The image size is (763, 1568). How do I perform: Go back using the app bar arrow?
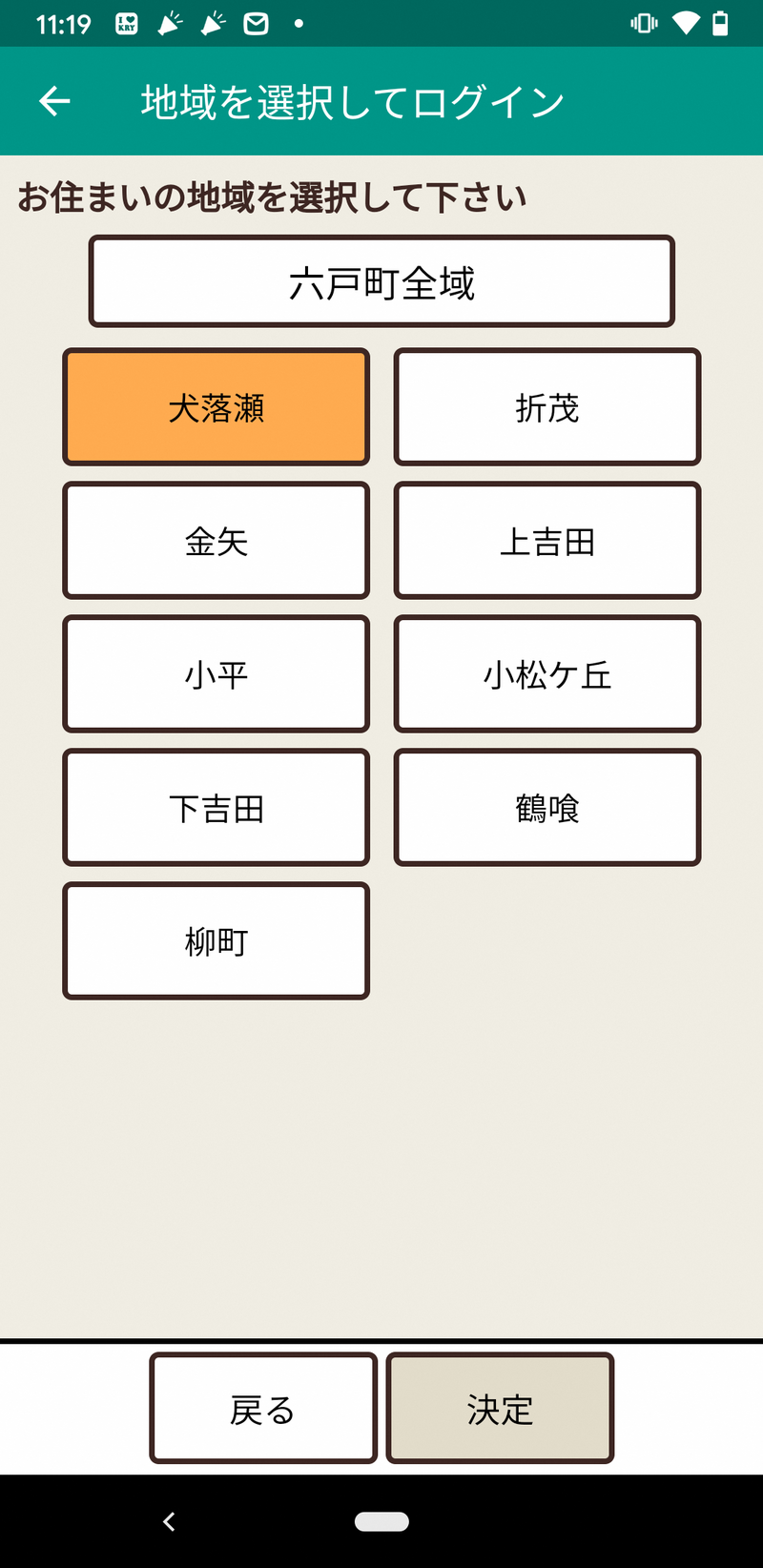coord(54,101)
